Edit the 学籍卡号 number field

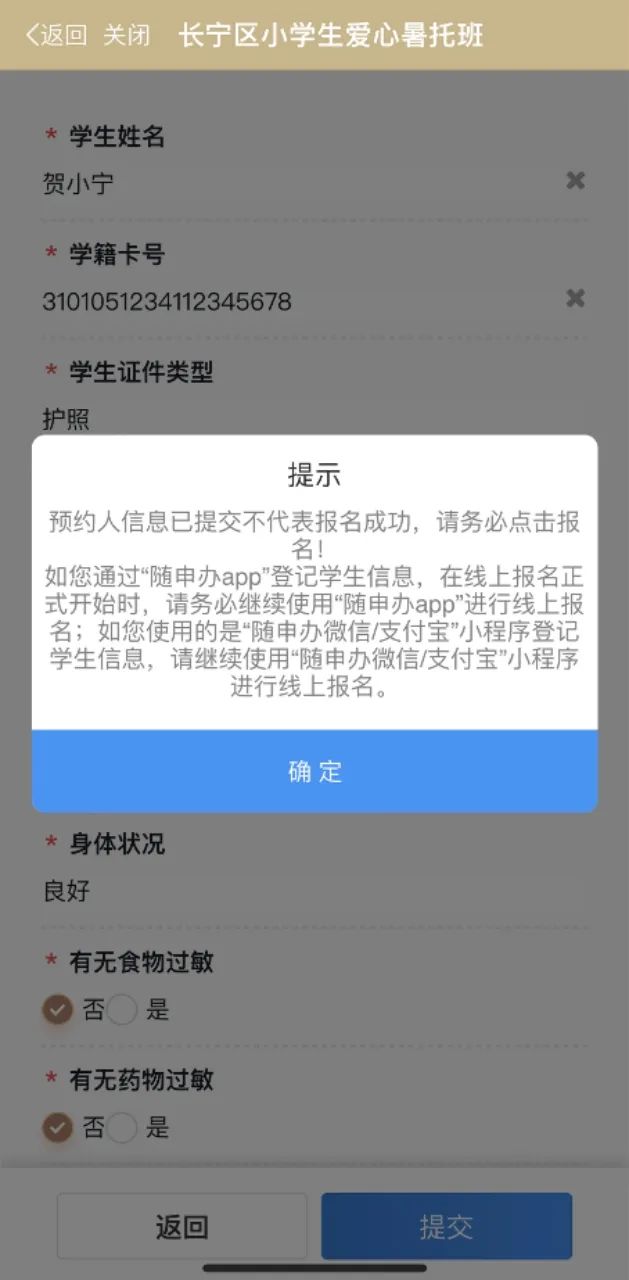click(x=290, y=301)
